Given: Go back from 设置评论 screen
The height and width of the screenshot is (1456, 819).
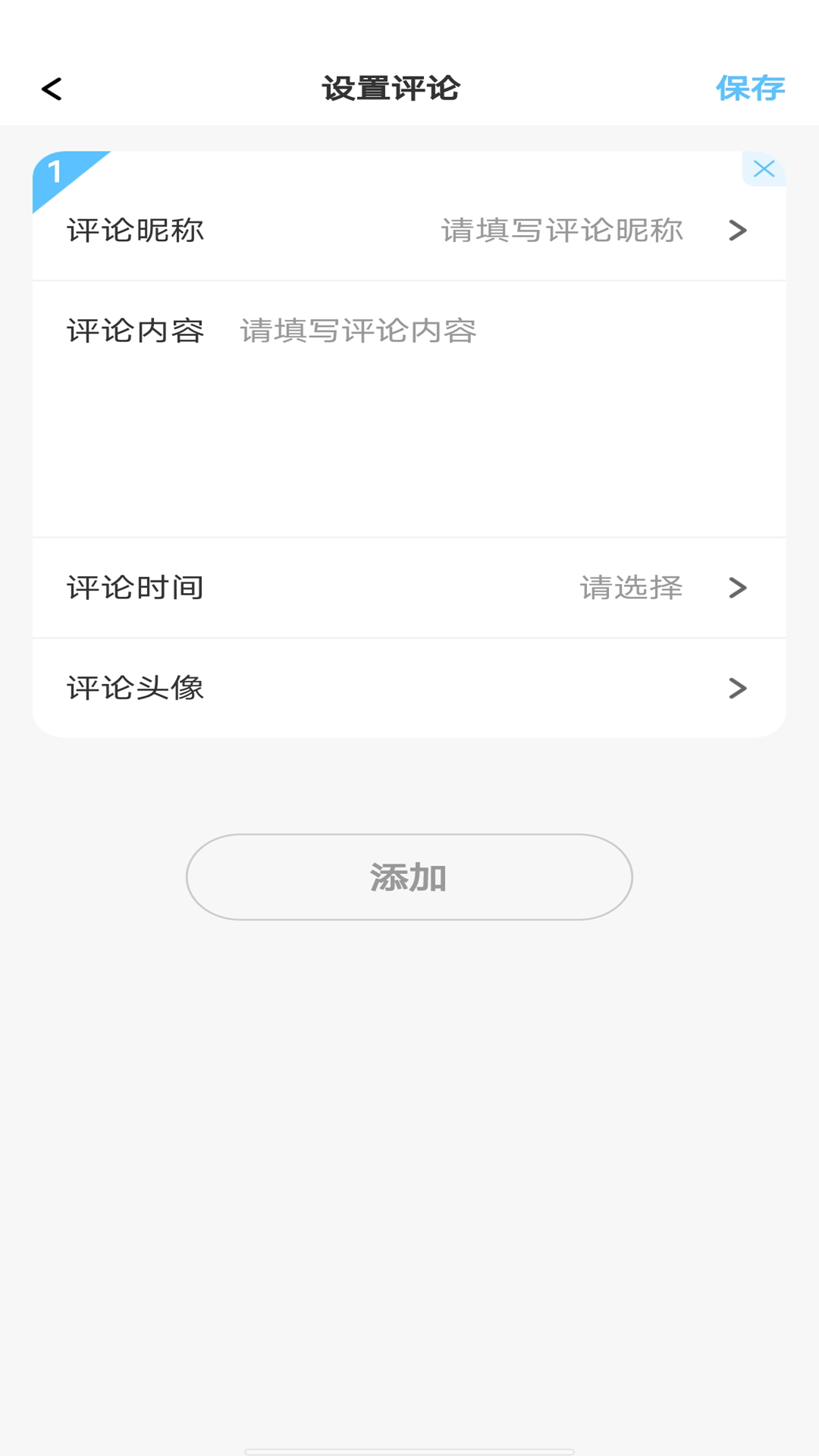Looking at the screenshot, I should [52, 89].
